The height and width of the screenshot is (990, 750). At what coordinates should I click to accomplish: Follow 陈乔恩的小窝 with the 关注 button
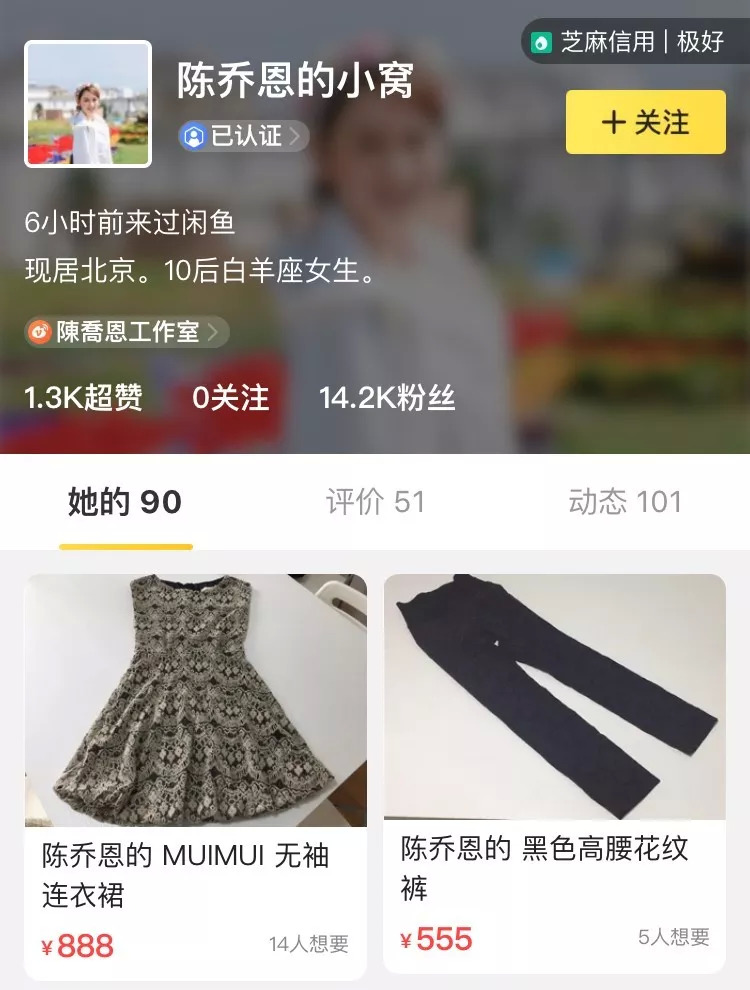coord(645,122)
